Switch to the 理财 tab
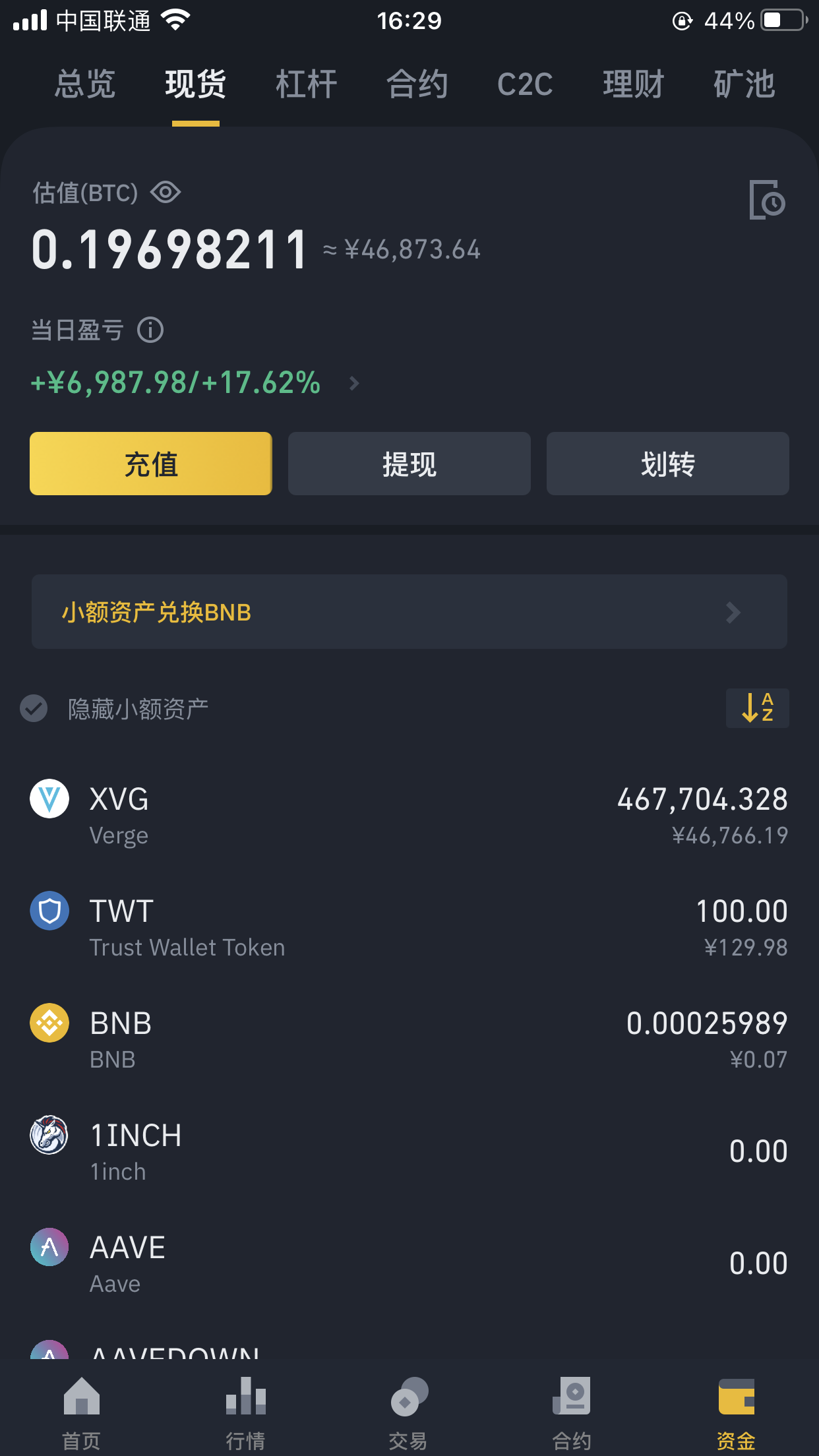The width and height of the screenshot is (819, 1456). [x=632, y=84]
